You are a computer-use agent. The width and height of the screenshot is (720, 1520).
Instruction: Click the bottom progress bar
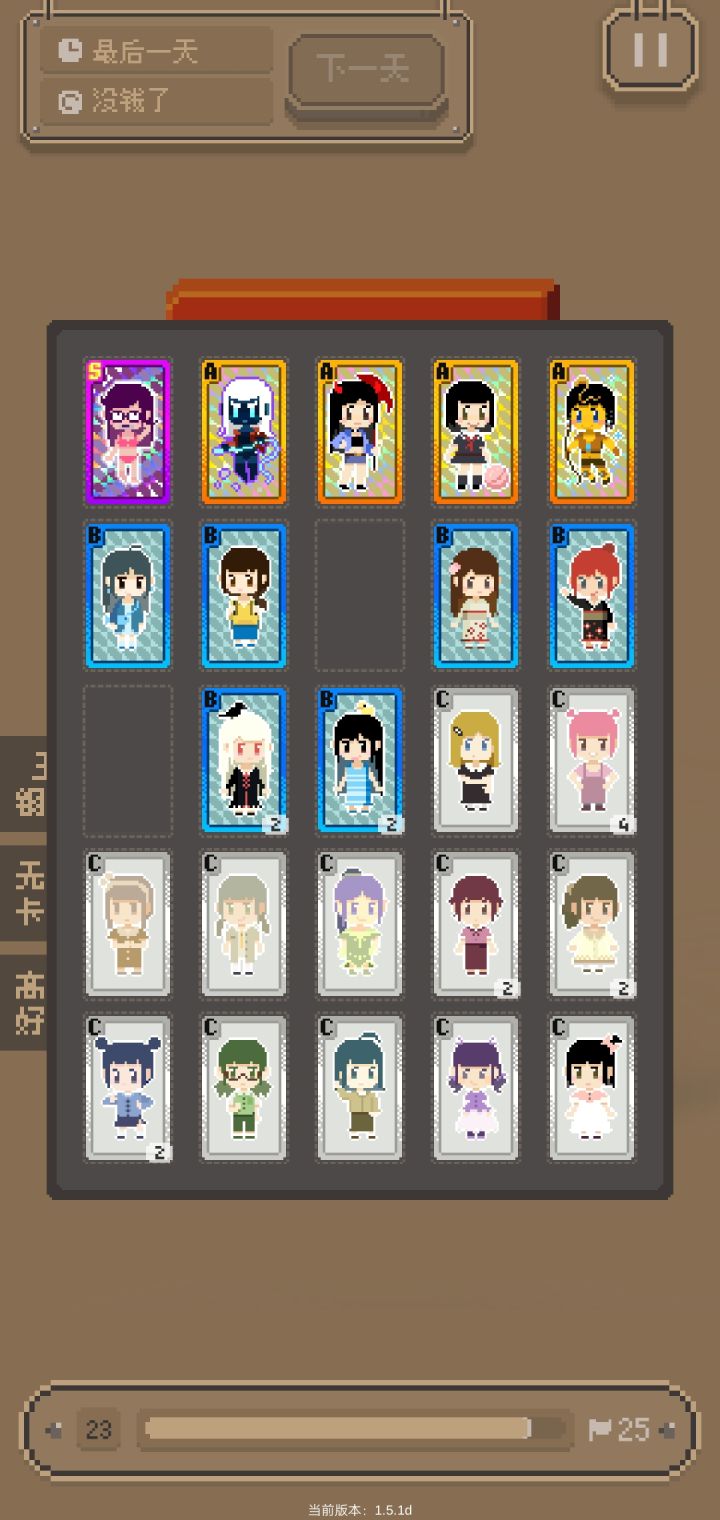click(x=352, y=1428)
